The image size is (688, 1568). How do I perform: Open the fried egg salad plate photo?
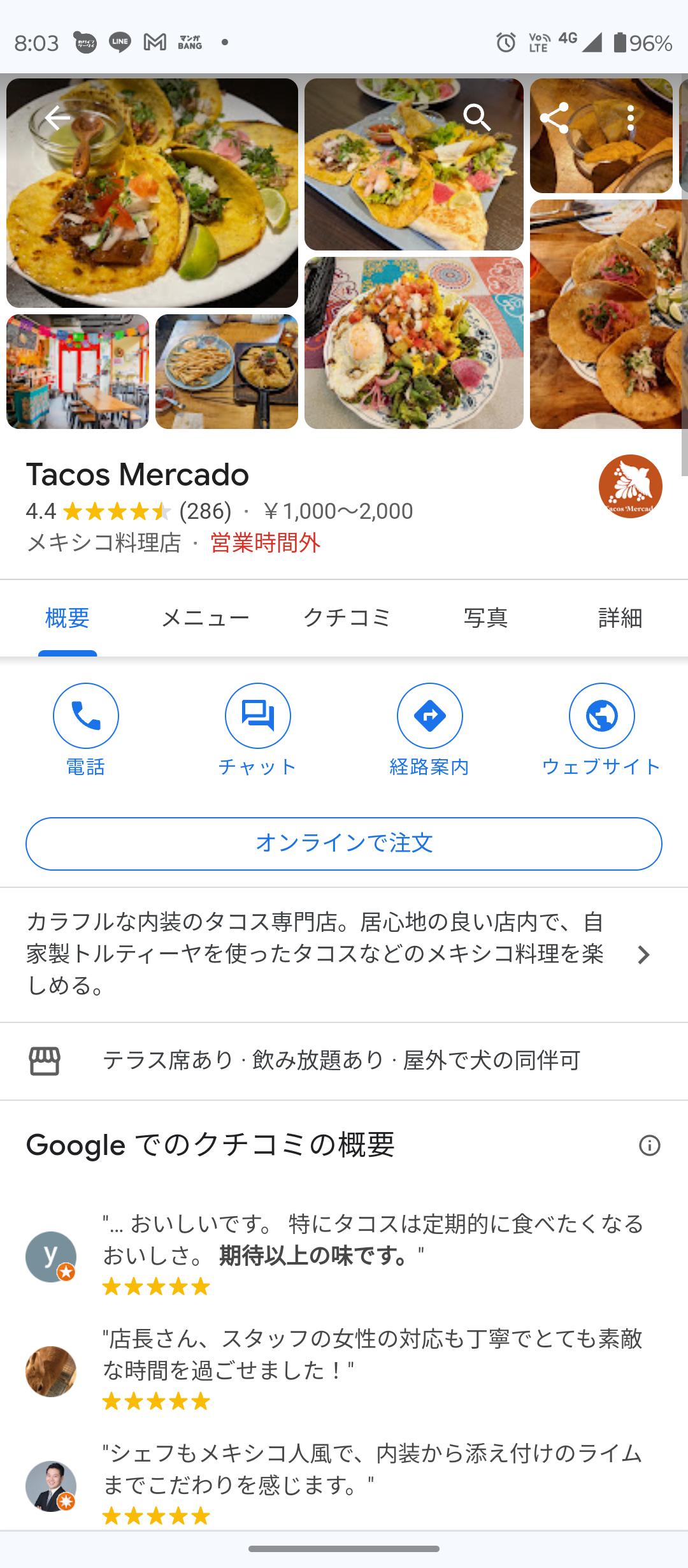coord(414,343)
